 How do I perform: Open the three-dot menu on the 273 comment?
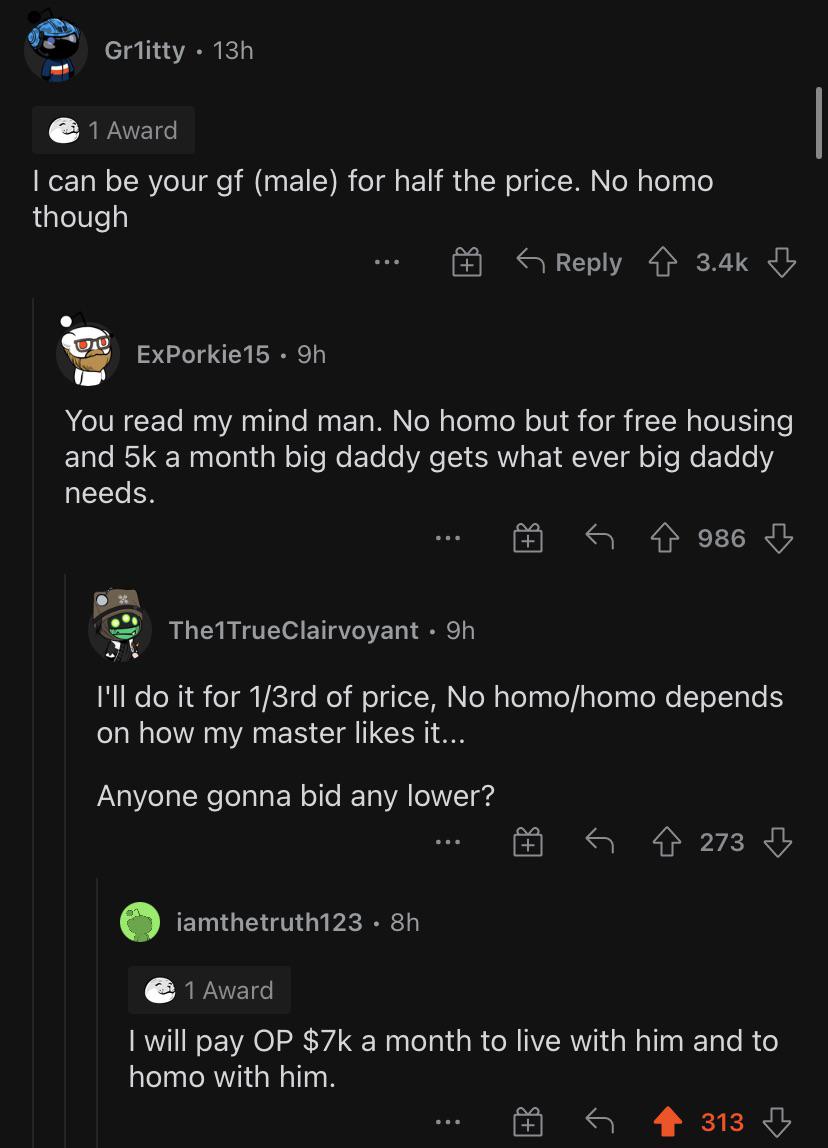point(448,841)
